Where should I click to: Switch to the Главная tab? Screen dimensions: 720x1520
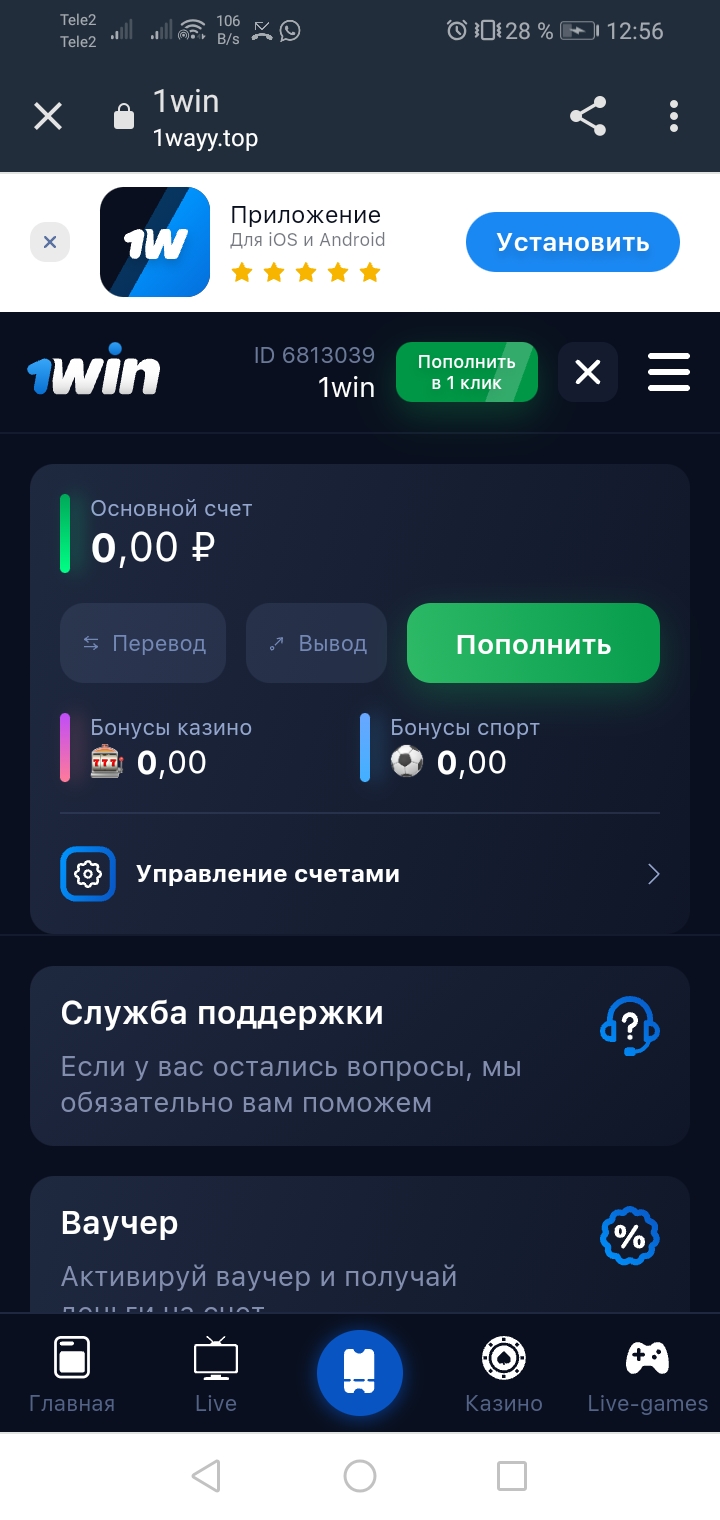72,1375
